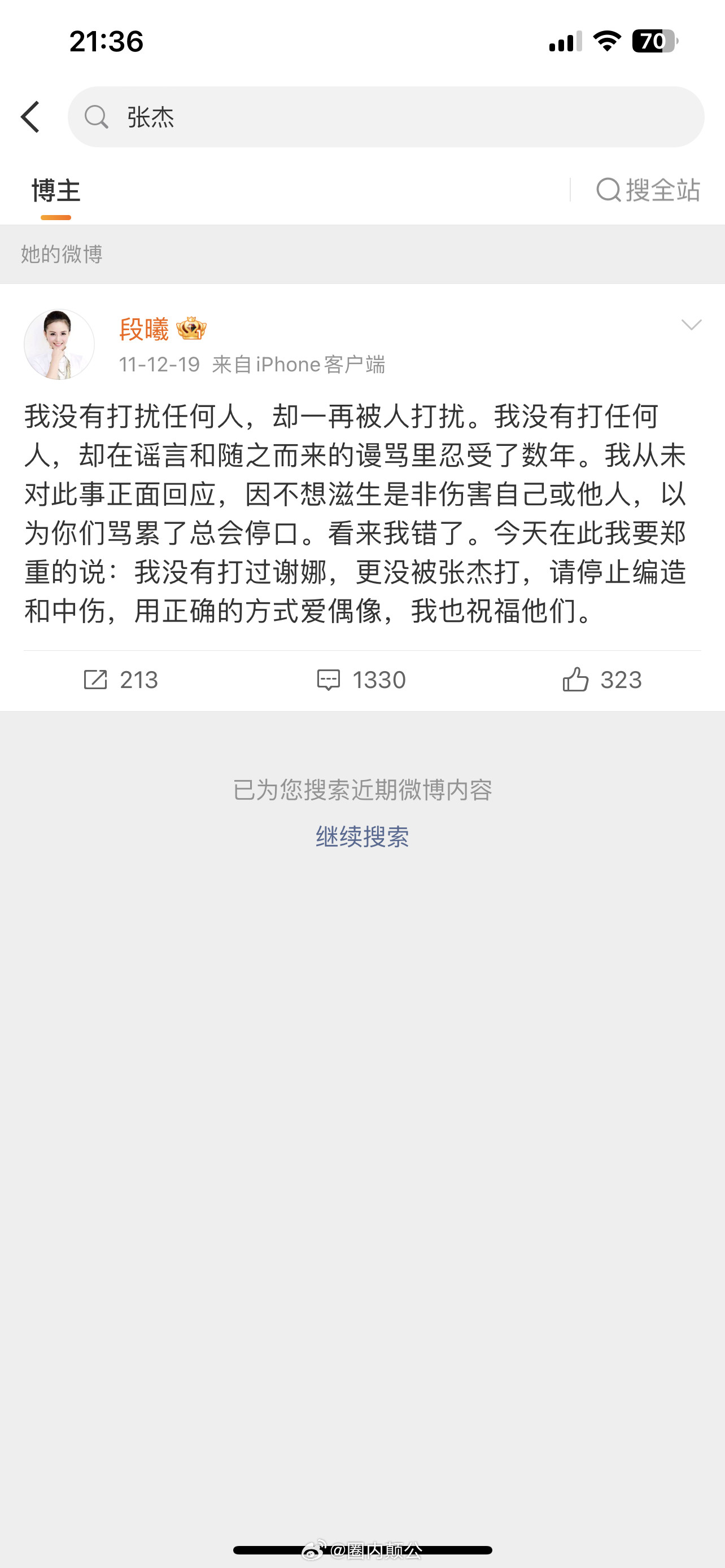Open the left-pointing chevron at top
The height and width of the screenshot is (1568, 725).
tap(32, 117)
